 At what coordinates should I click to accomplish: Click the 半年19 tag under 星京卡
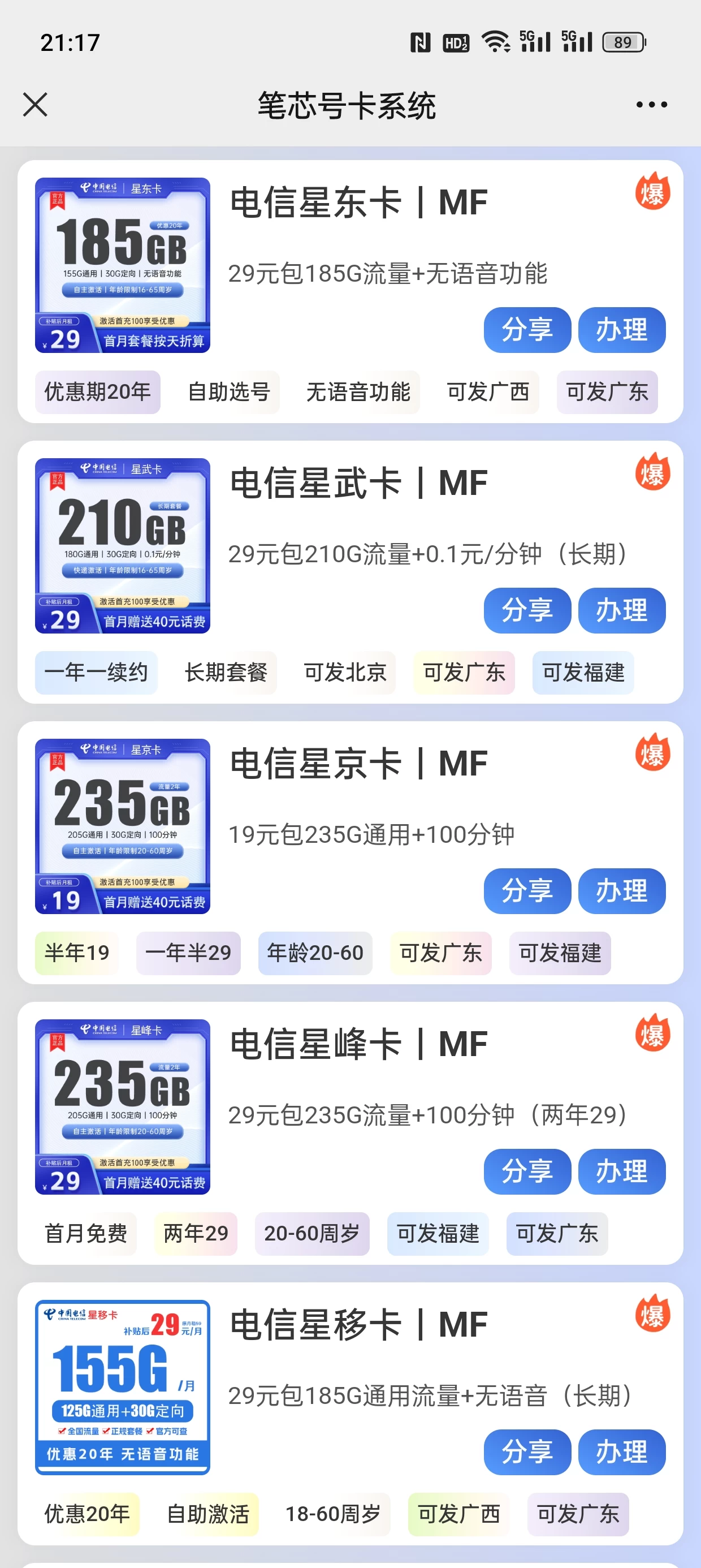(x=77, y=953)
